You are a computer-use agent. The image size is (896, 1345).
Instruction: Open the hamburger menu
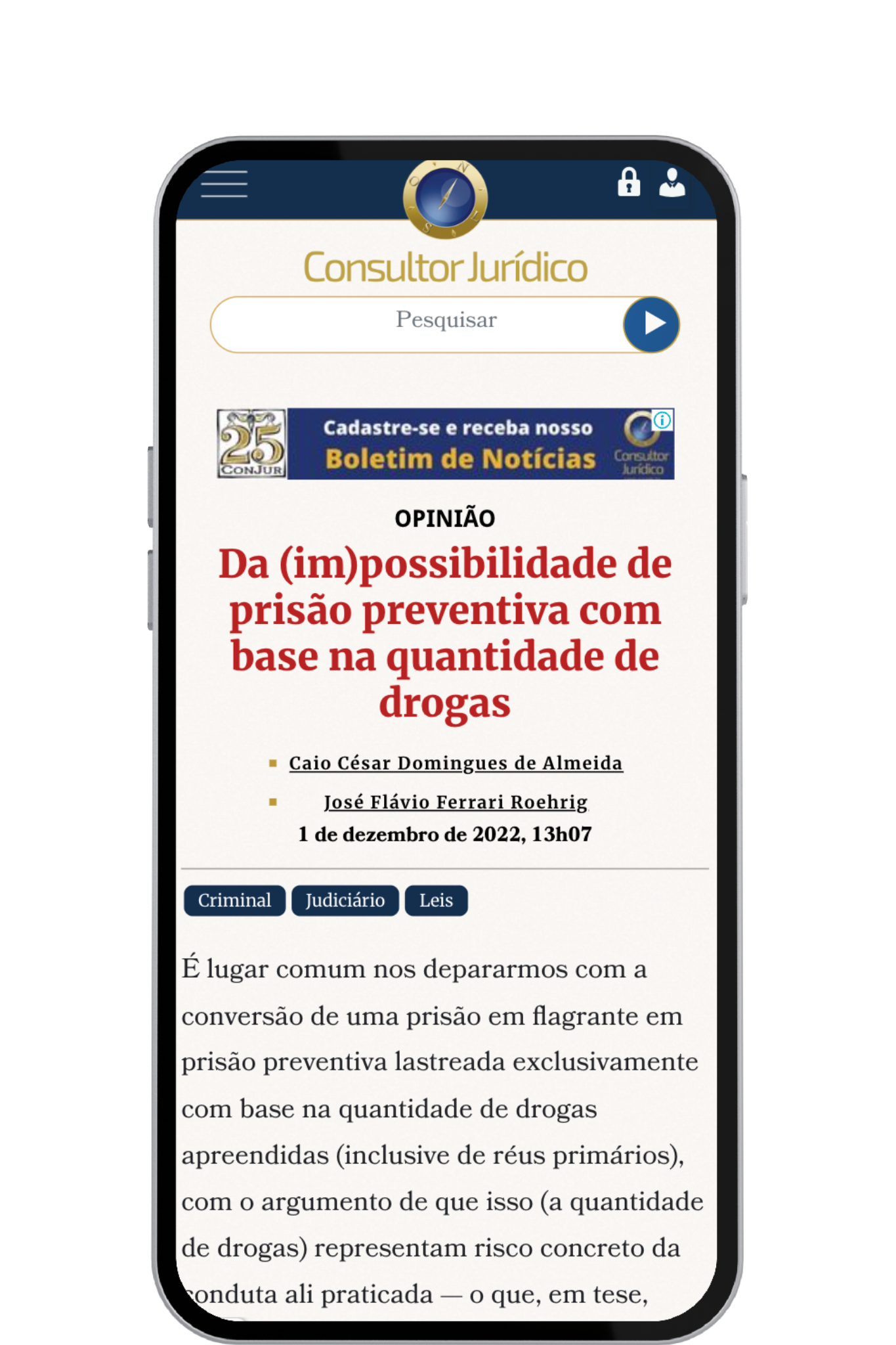(224, 184)
